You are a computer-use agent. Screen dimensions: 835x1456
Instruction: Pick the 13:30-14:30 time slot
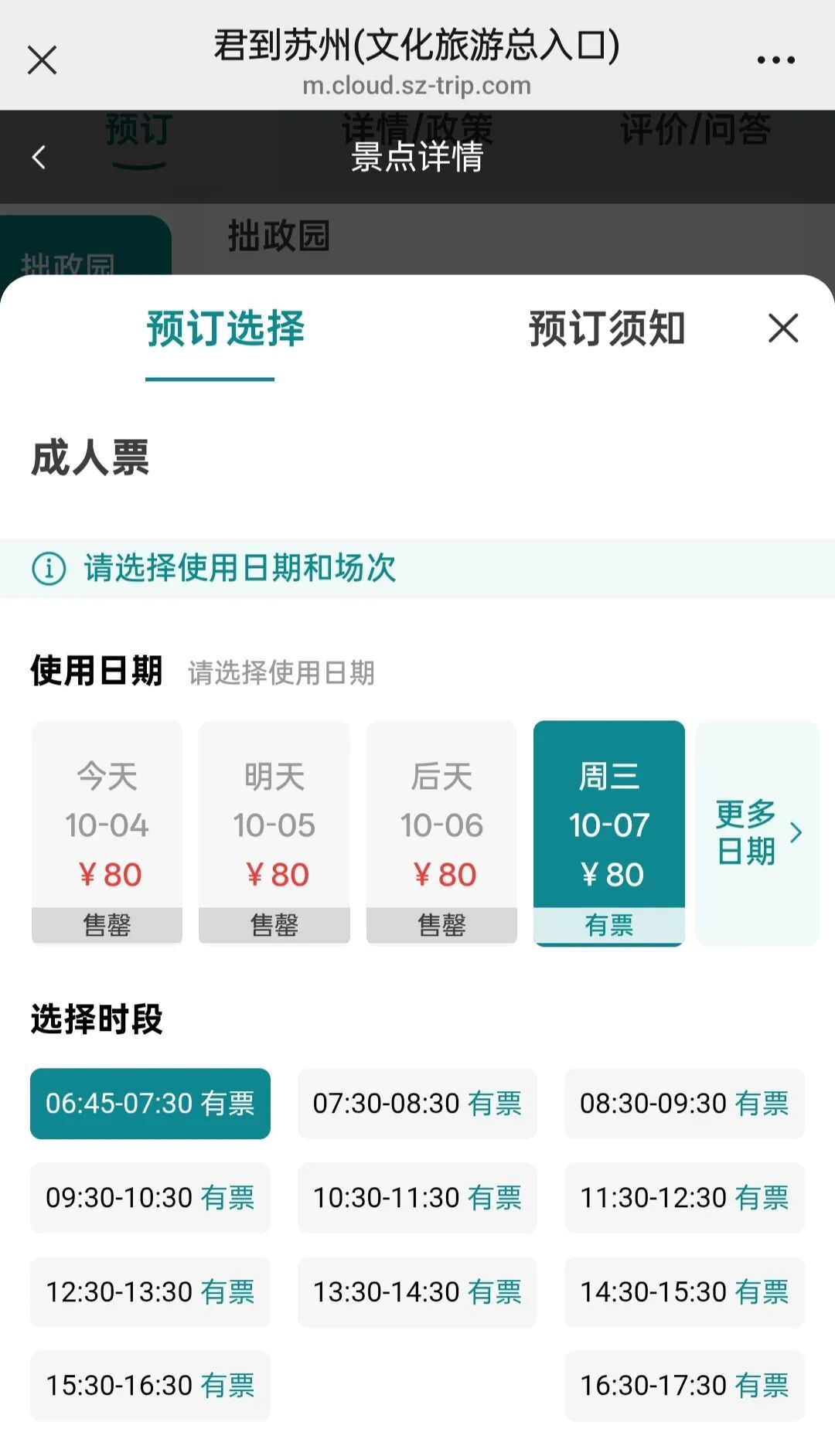click(x=417, y=1292)
